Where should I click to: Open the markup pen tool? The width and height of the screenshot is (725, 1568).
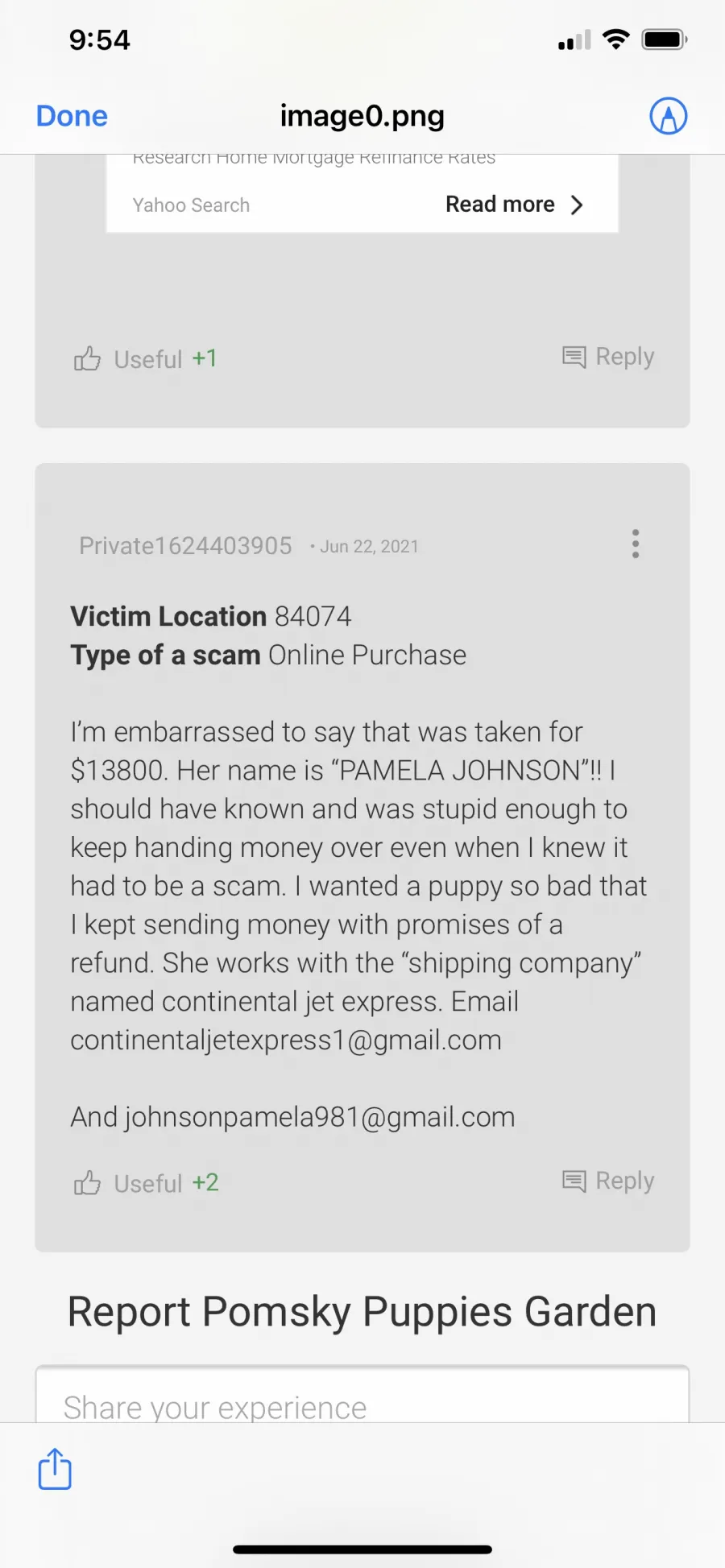(668, 116)
